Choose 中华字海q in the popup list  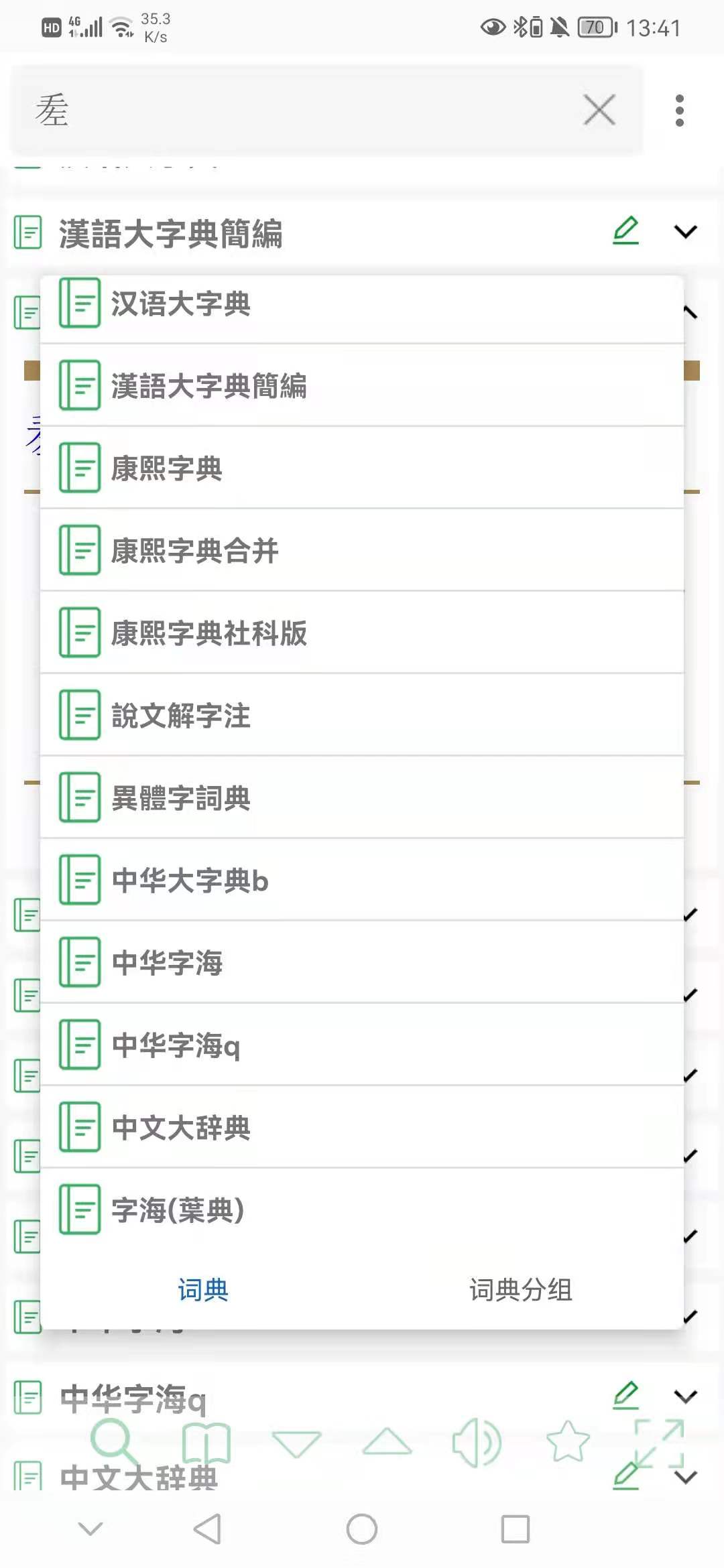(x=362, y=1045)
